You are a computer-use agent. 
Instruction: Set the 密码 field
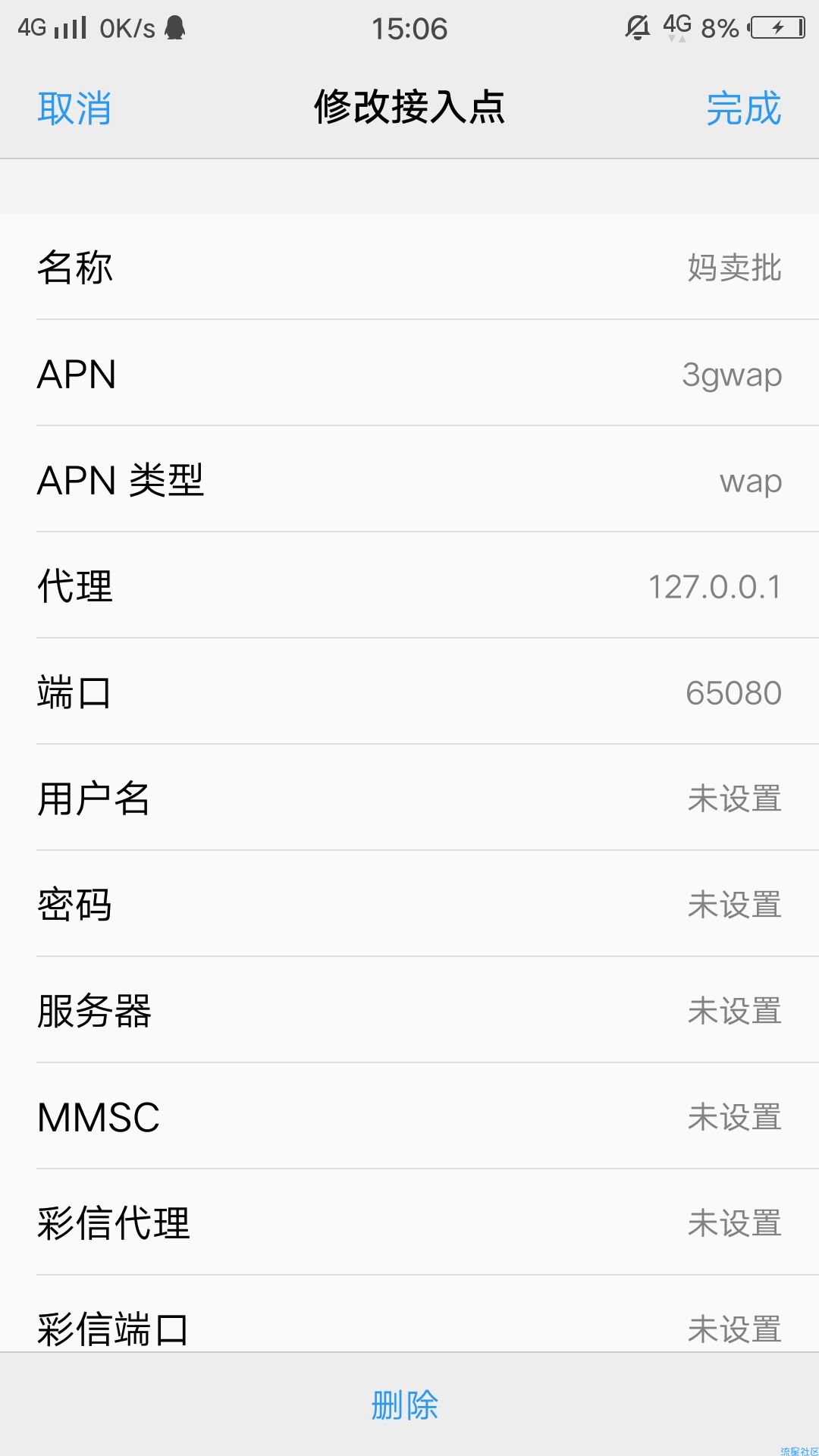409,904
